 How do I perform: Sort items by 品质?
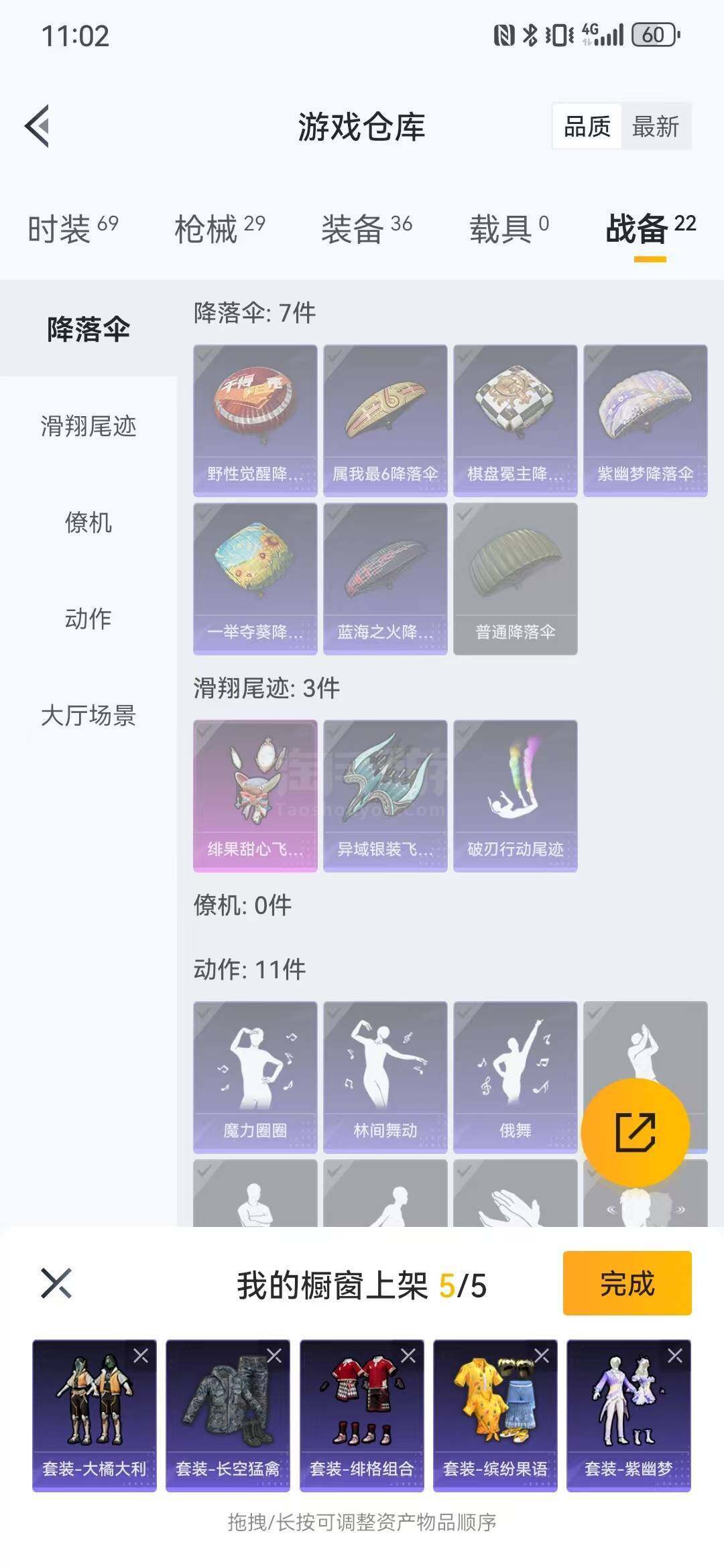pos(587,126)
